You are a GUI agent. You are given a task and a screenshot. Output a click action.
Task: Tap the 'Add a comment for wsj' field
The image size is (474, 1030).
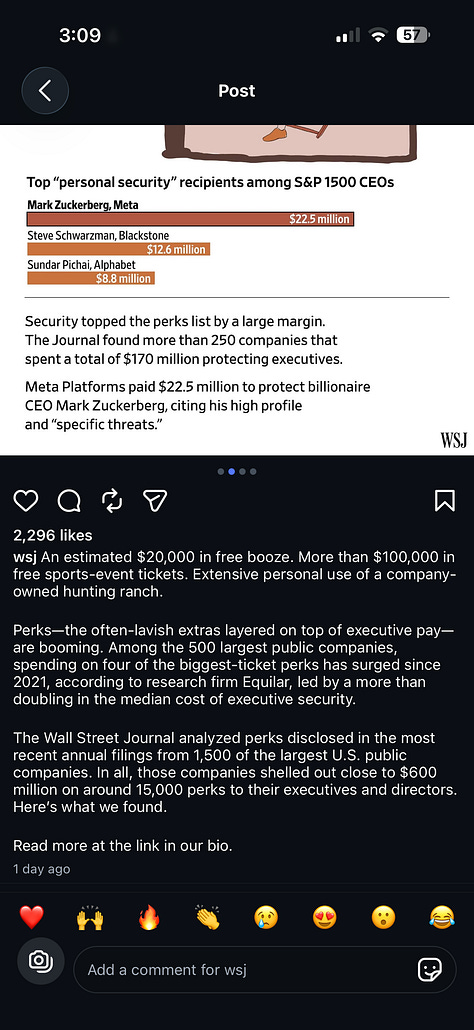click(246, 970)
